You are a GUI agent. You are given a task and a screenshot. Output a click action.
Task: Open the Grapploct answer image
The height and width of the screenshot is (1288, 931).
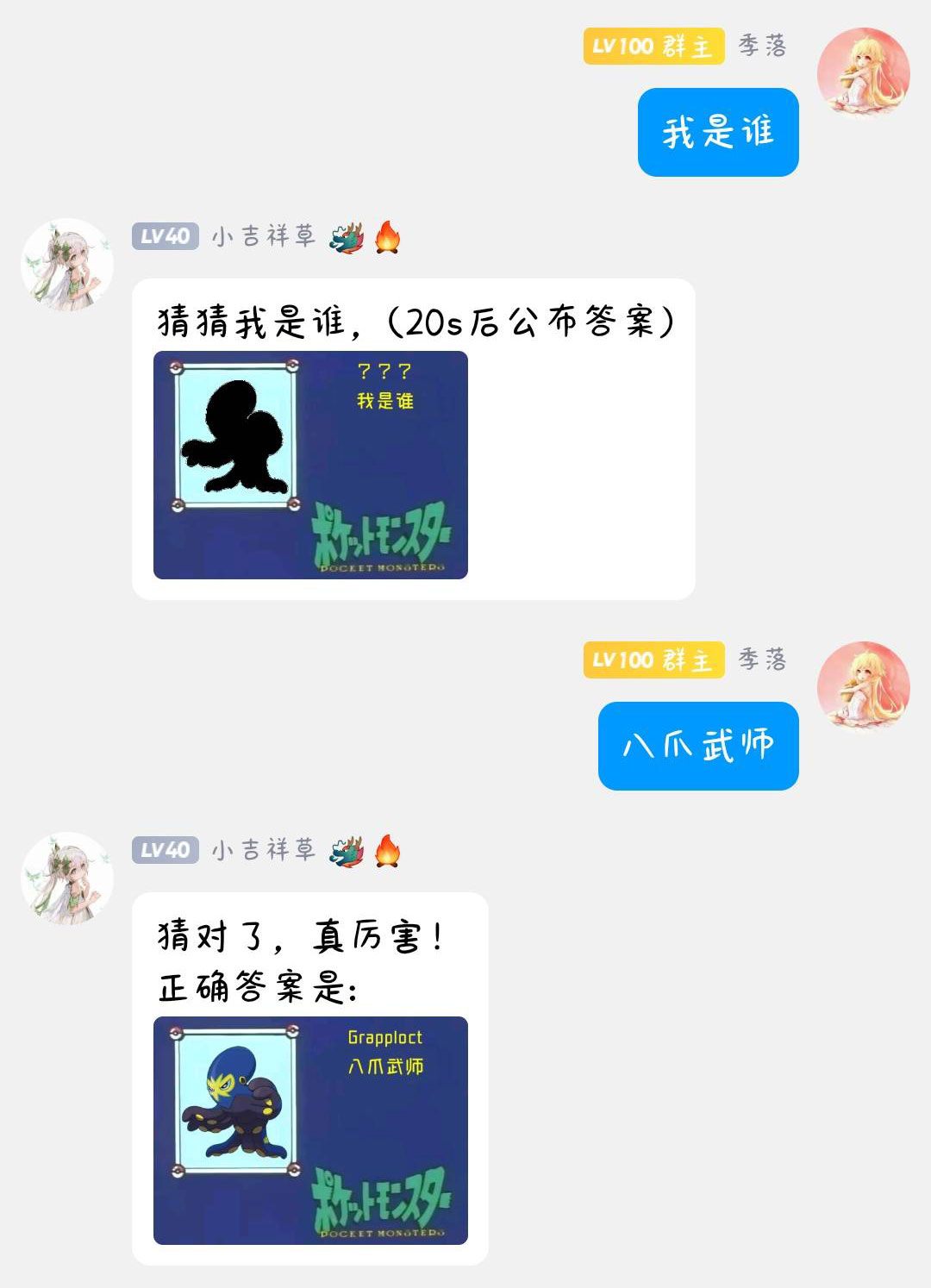[310, 1130]
